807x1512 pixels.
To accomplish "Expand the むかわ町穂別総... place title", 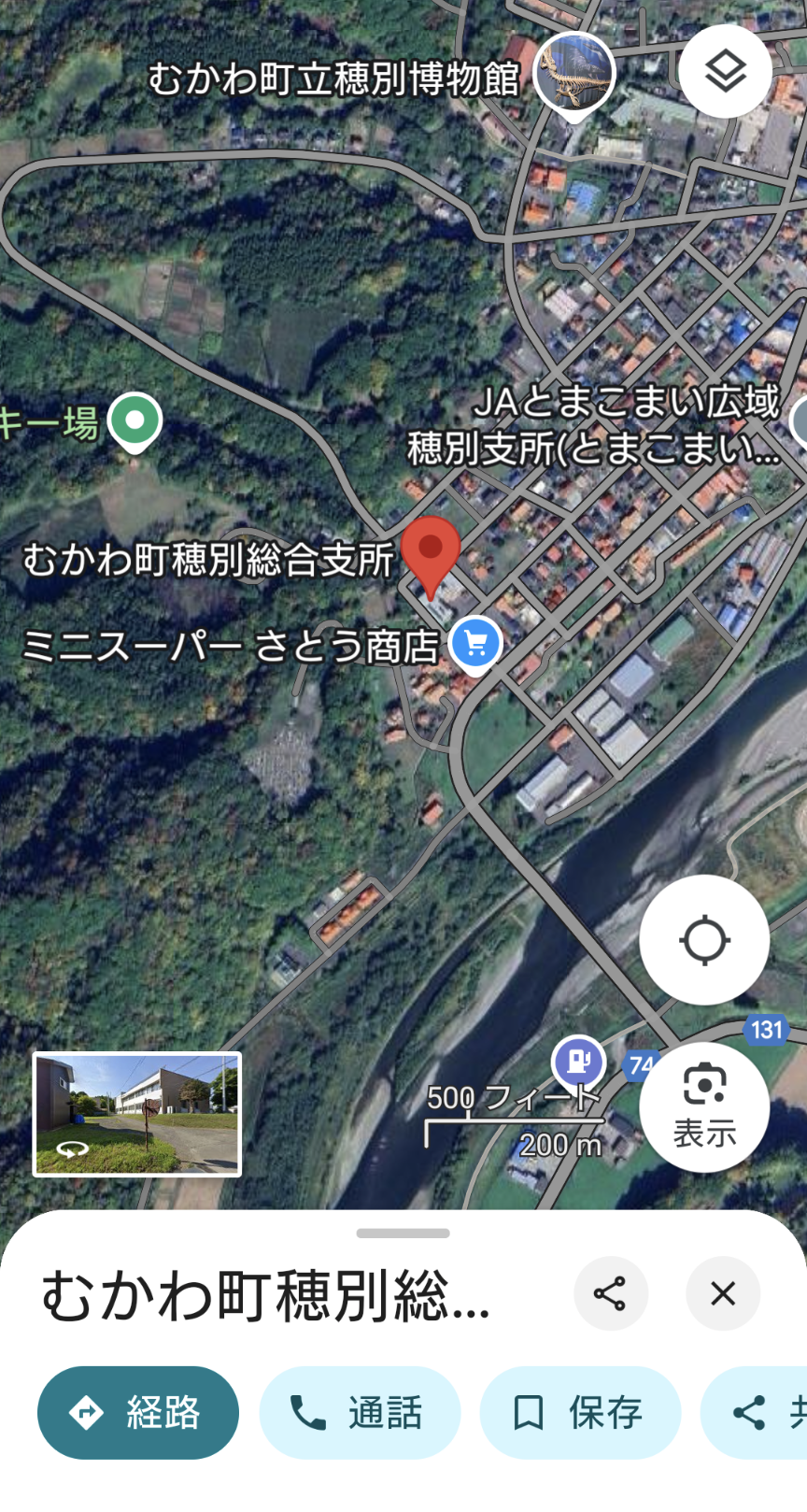I will click(266, 1296).
